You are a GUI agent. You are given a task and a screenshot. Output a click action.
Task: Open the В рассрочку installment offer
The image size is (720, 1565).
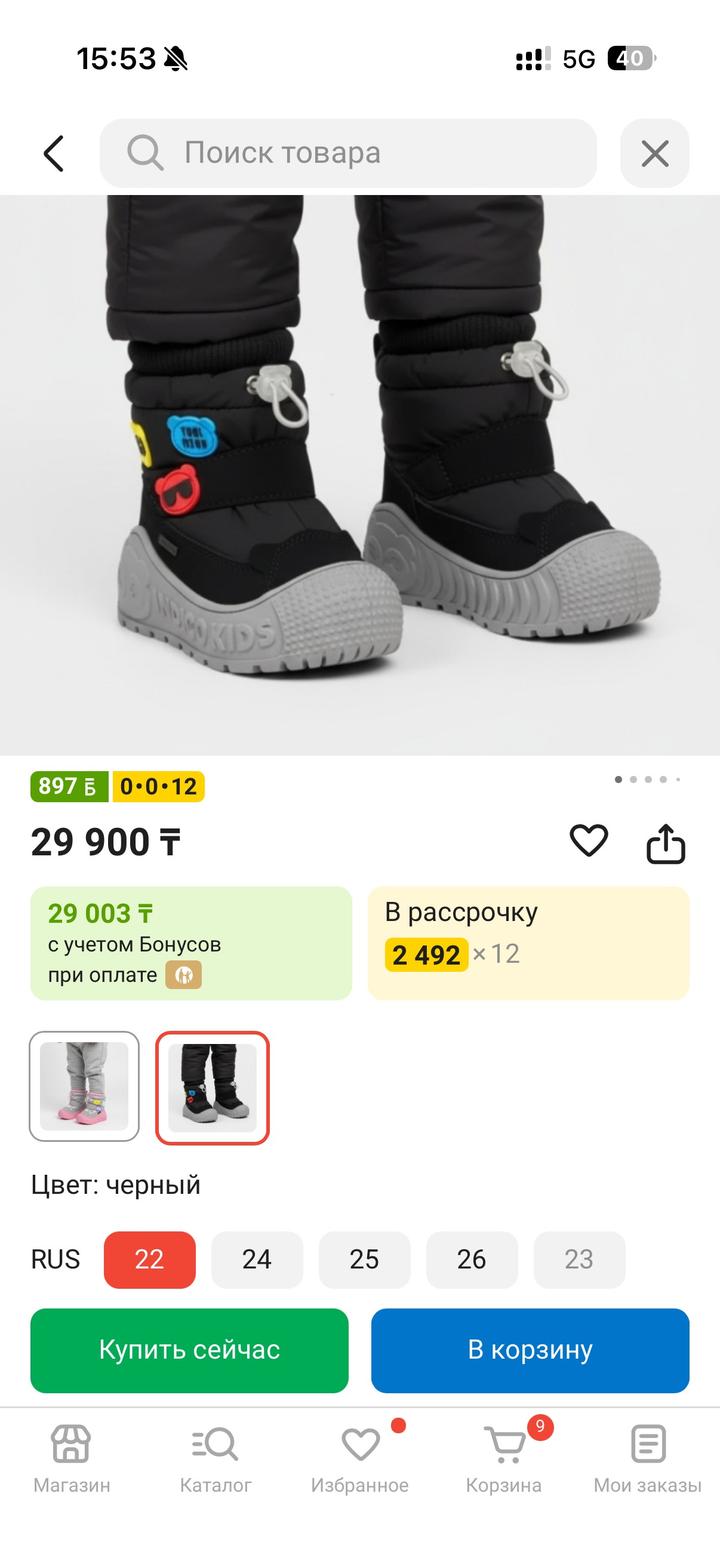coord(528,942)
